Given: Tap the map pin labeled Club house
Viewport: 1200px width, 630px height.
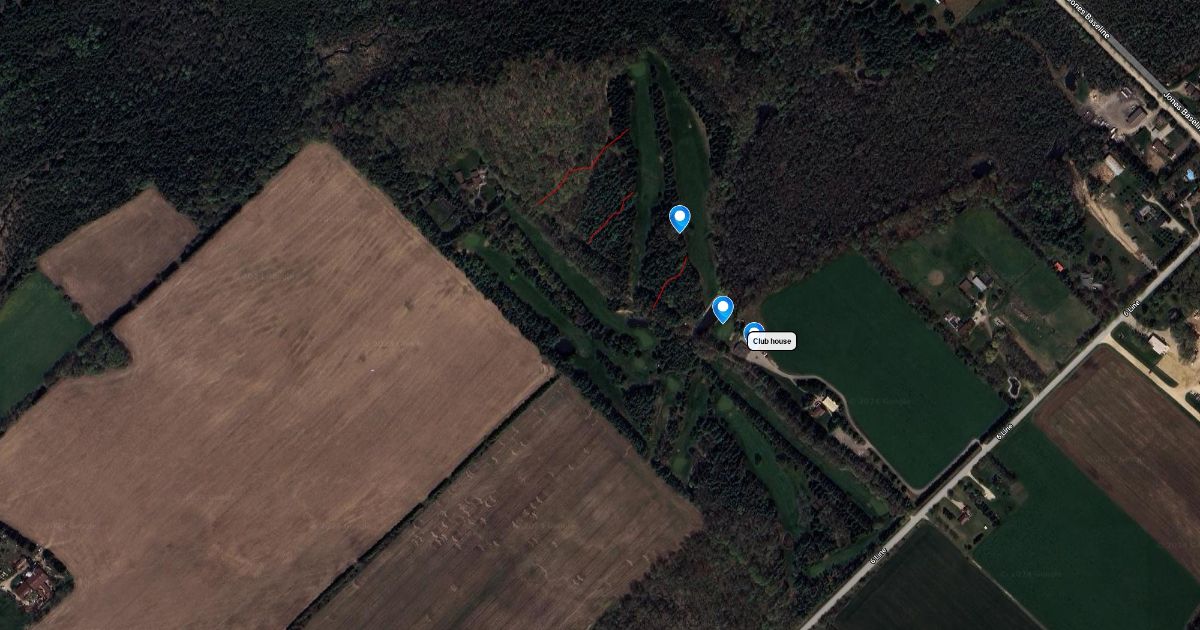Looking at the screenshot, I should tap(754, 331).
